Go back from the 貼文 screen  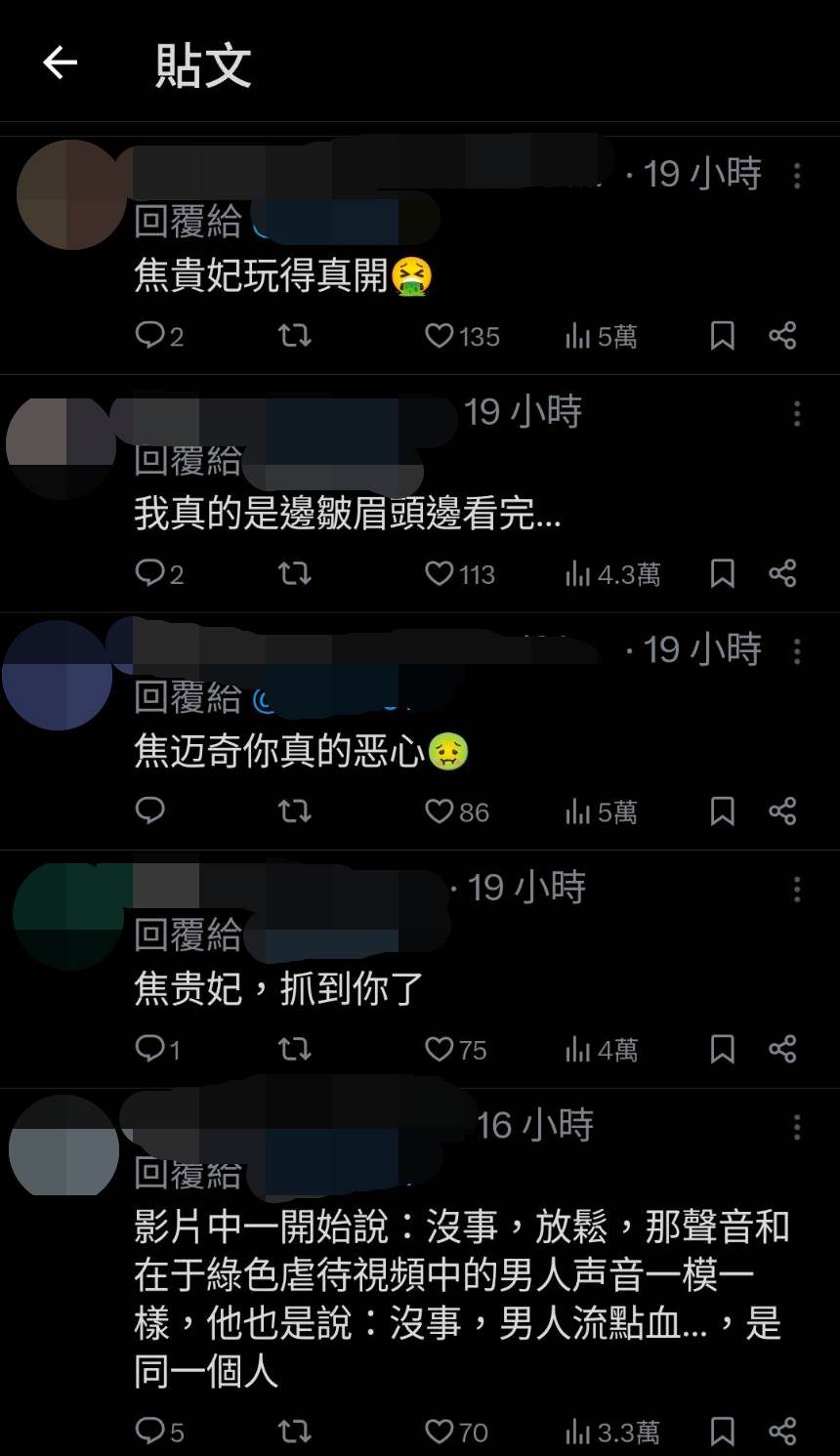[x=60, y=63]
